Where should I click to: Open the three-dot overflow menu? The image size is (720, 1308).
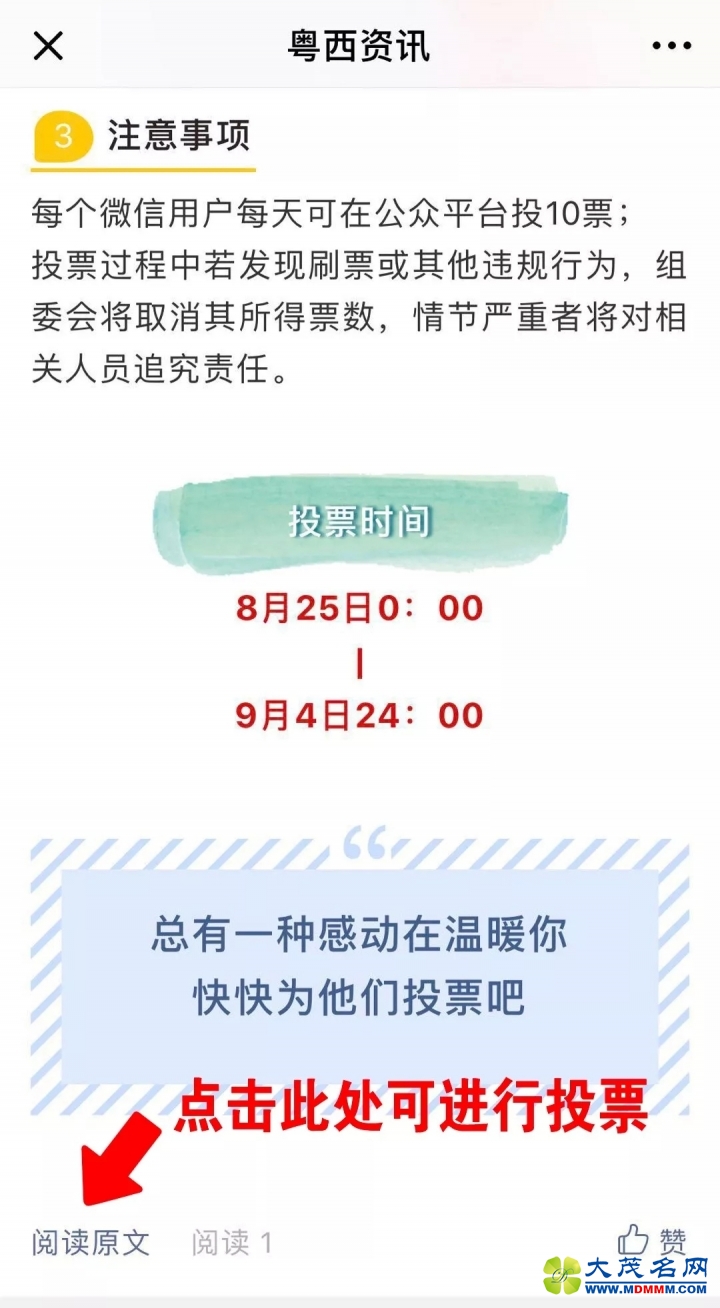671,46
